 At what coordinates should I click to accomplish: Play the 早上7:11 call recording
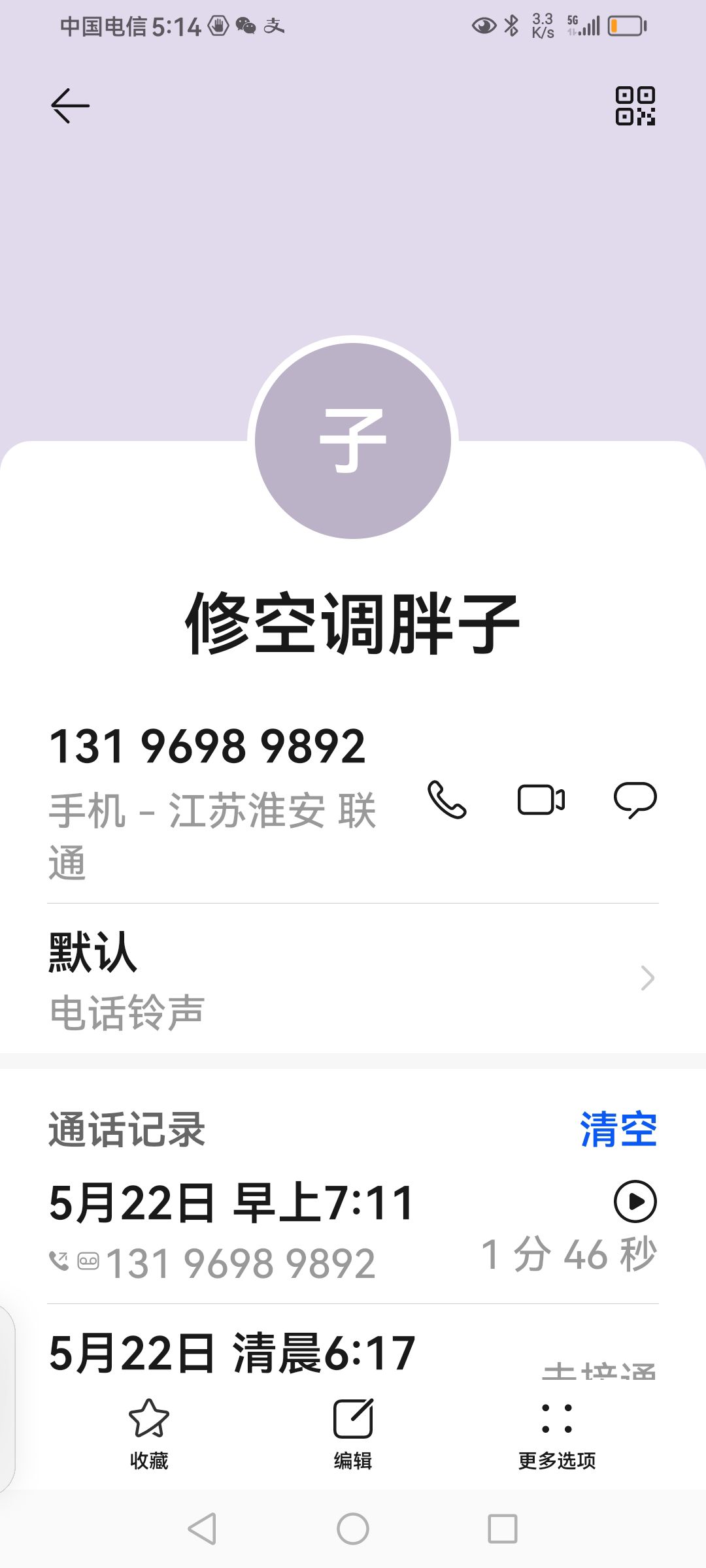tap(635, 1201)
